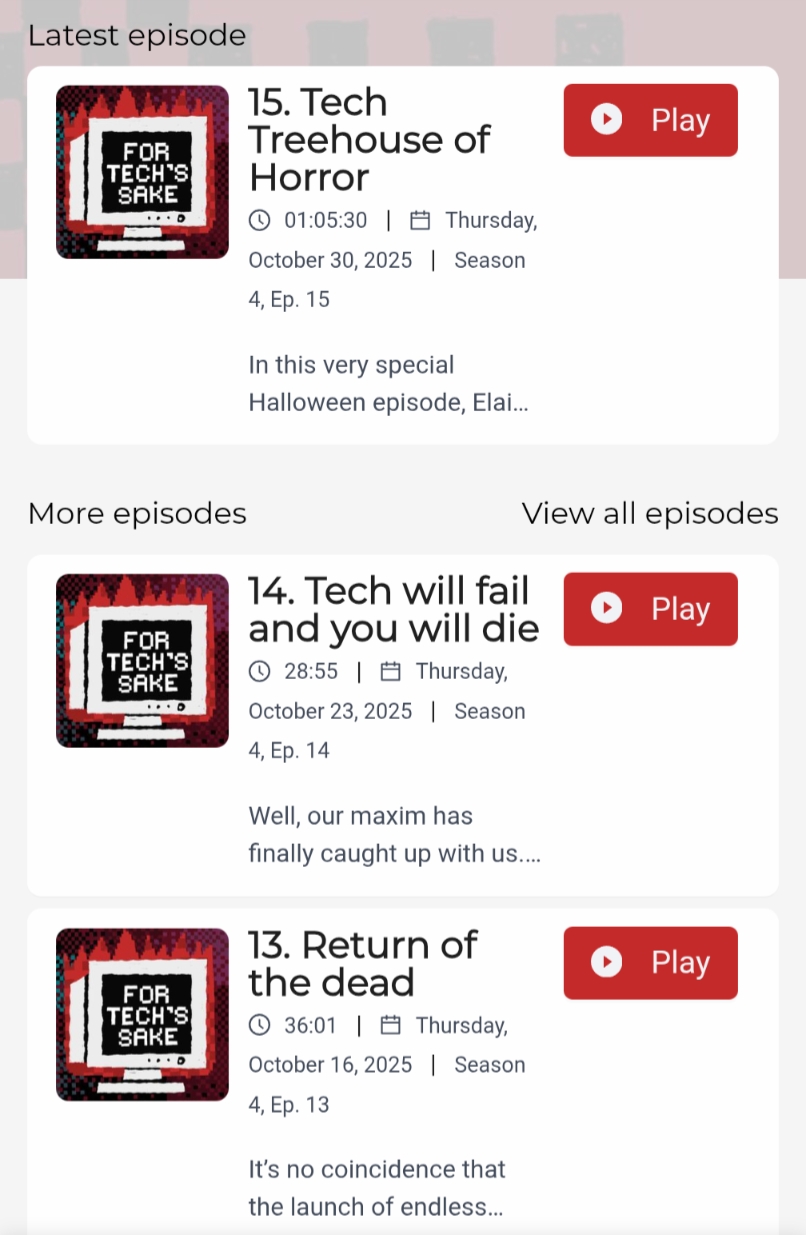Open the 14. Tech will fail episode title
Viewport: 806px width, 1235px height.
pyautogui.click(x=392, y=609)
